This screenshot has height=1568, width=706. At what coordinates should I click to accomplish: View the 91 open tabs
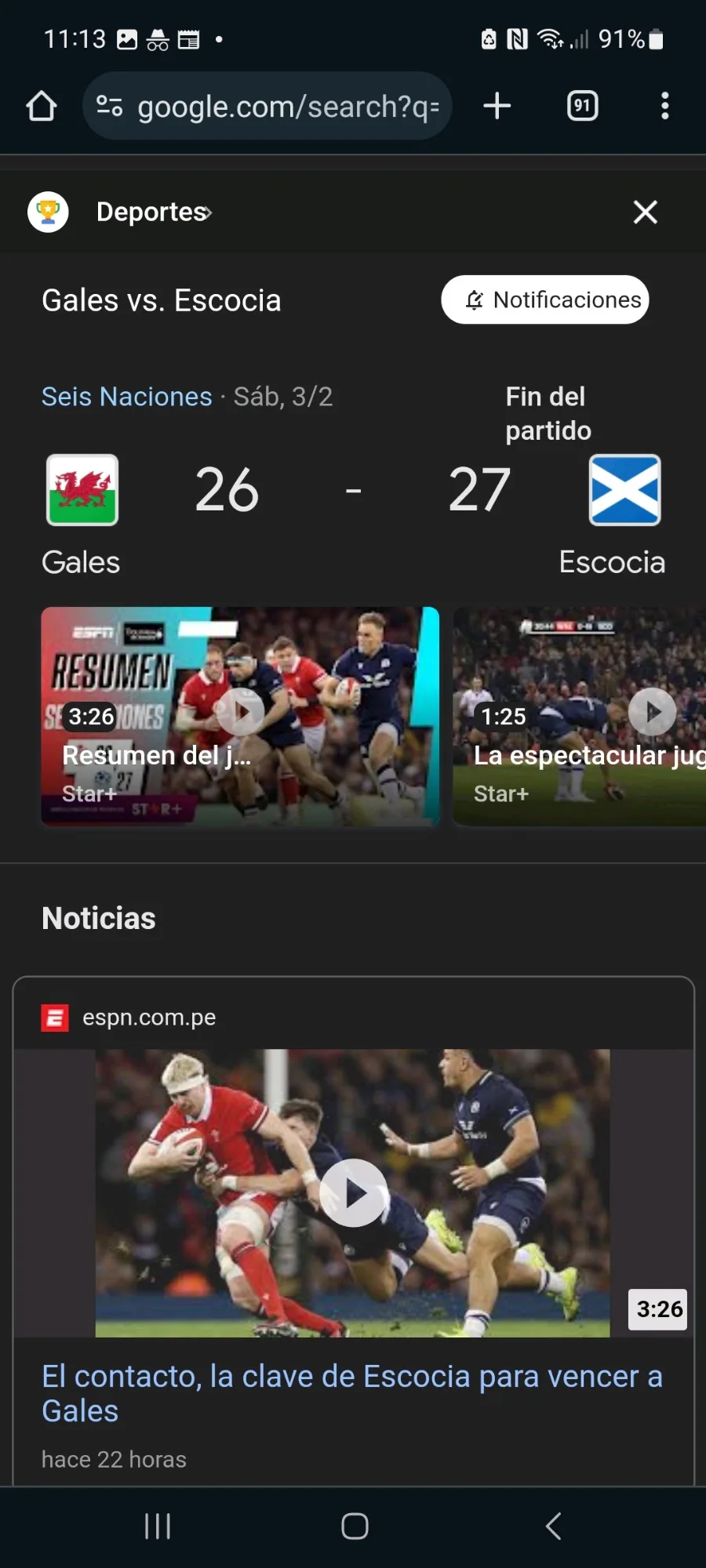[582, 106]
